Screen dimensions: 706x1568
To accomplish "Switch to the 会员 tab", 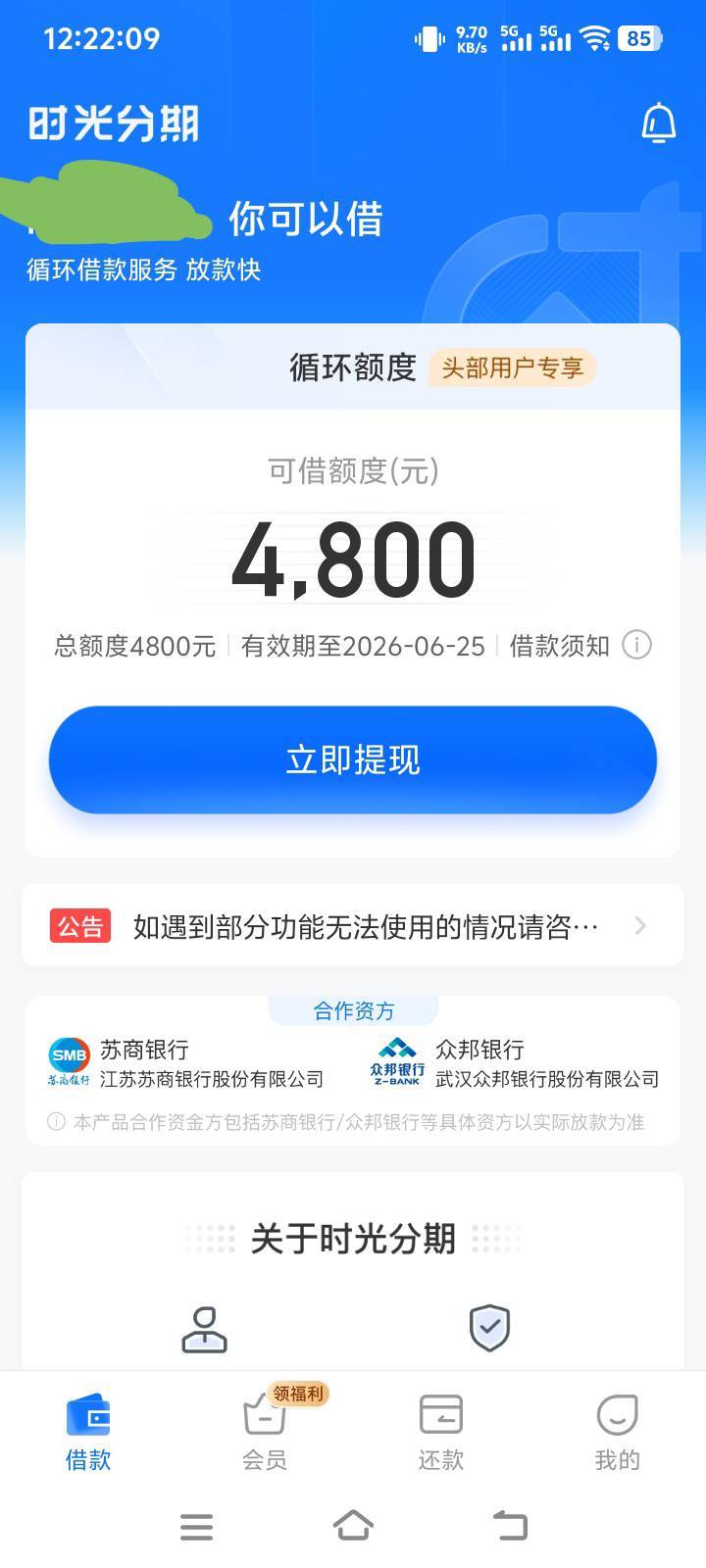I will [x=265, y=1432].
